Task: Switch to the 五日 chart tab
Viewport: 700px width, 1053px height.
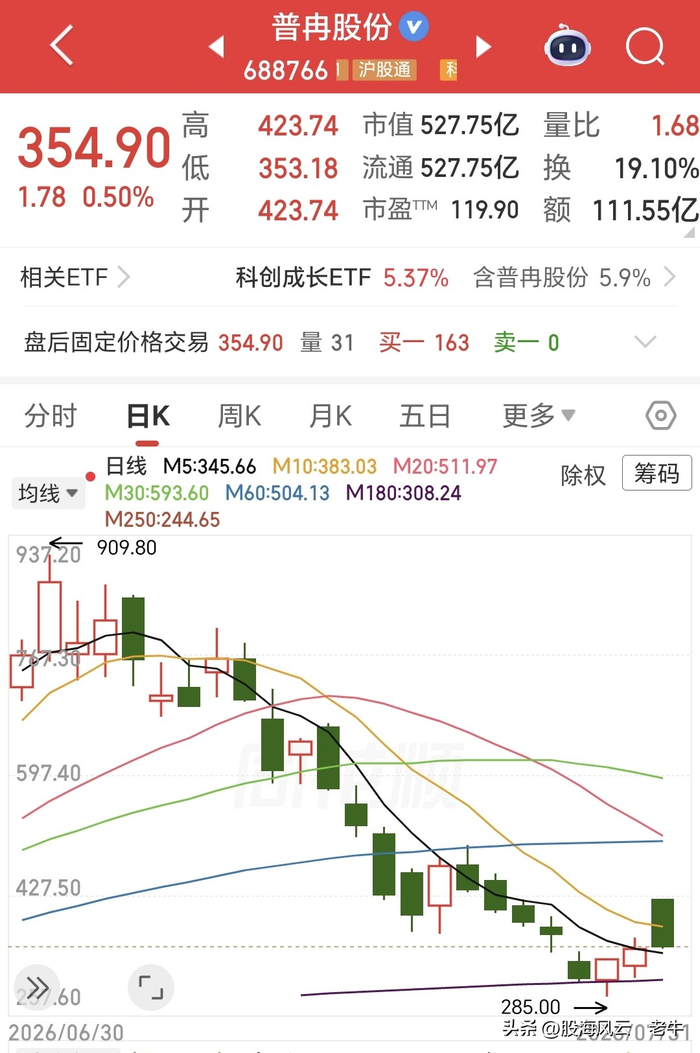Action: point(425,416)
